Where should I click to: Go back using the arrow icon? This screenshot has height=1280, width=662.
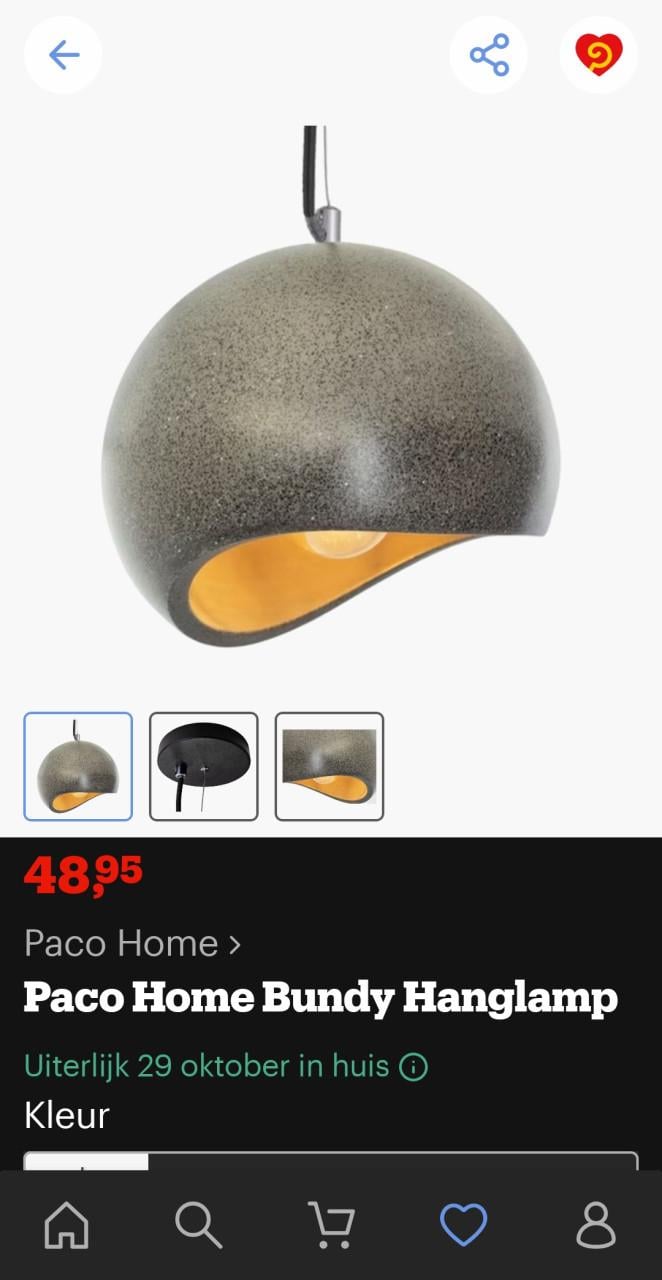(x=63, y=55)
